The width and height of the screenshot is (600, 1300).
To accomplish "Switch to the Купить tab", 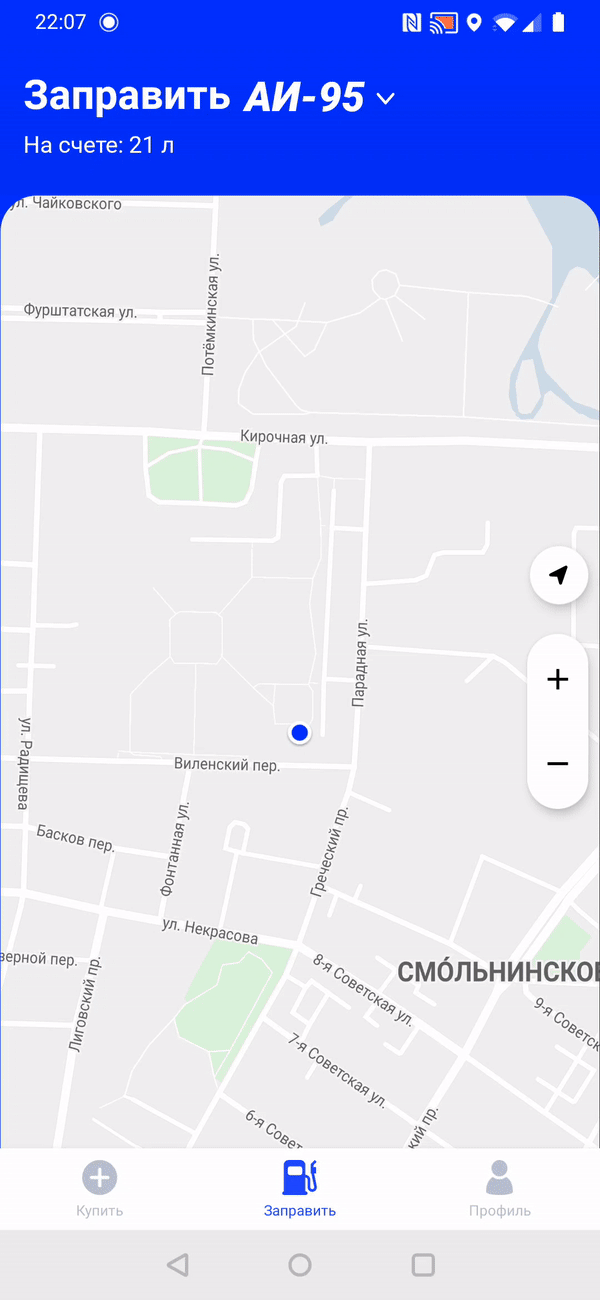I will [x=100, y=1188].
